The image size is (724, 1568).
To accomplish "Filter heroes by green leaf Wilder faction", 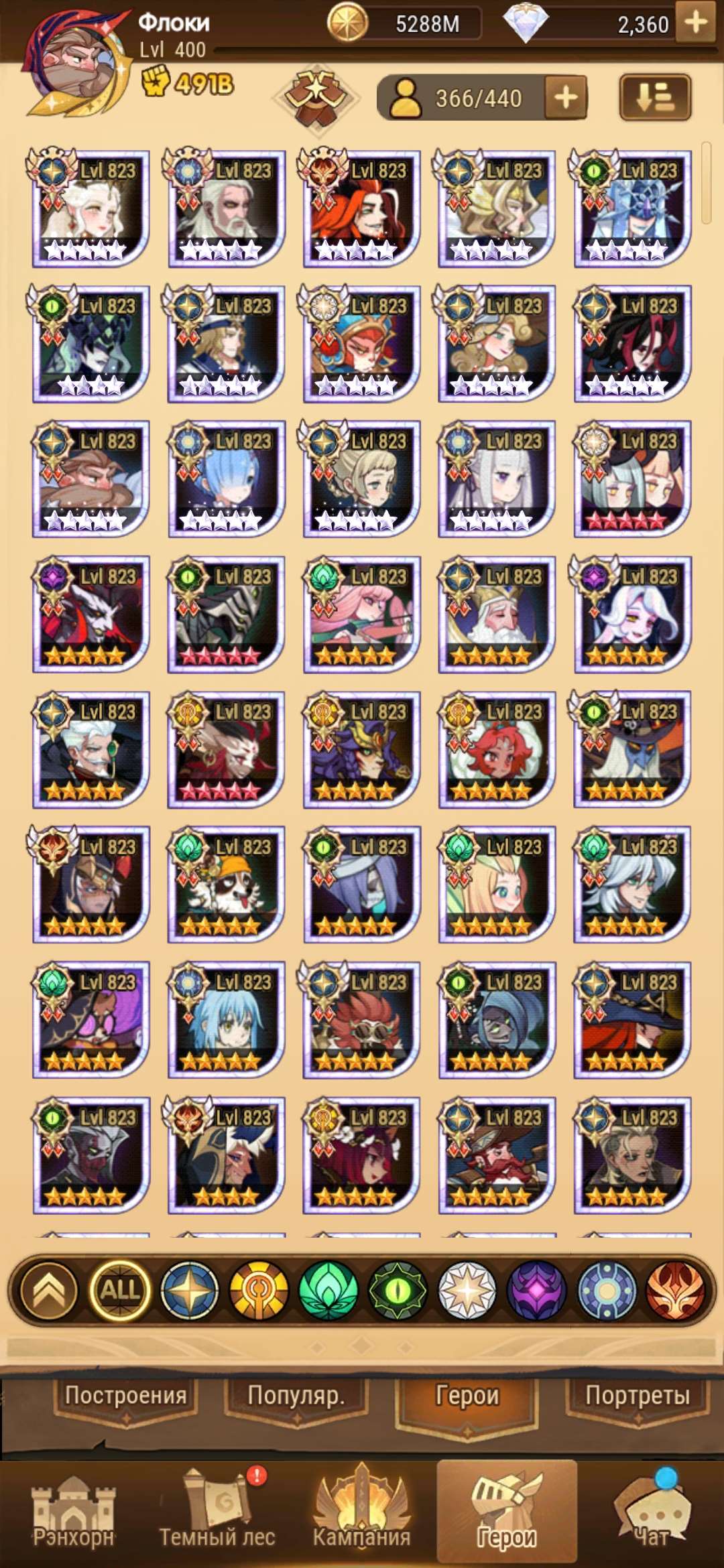I will point(328,1290).
